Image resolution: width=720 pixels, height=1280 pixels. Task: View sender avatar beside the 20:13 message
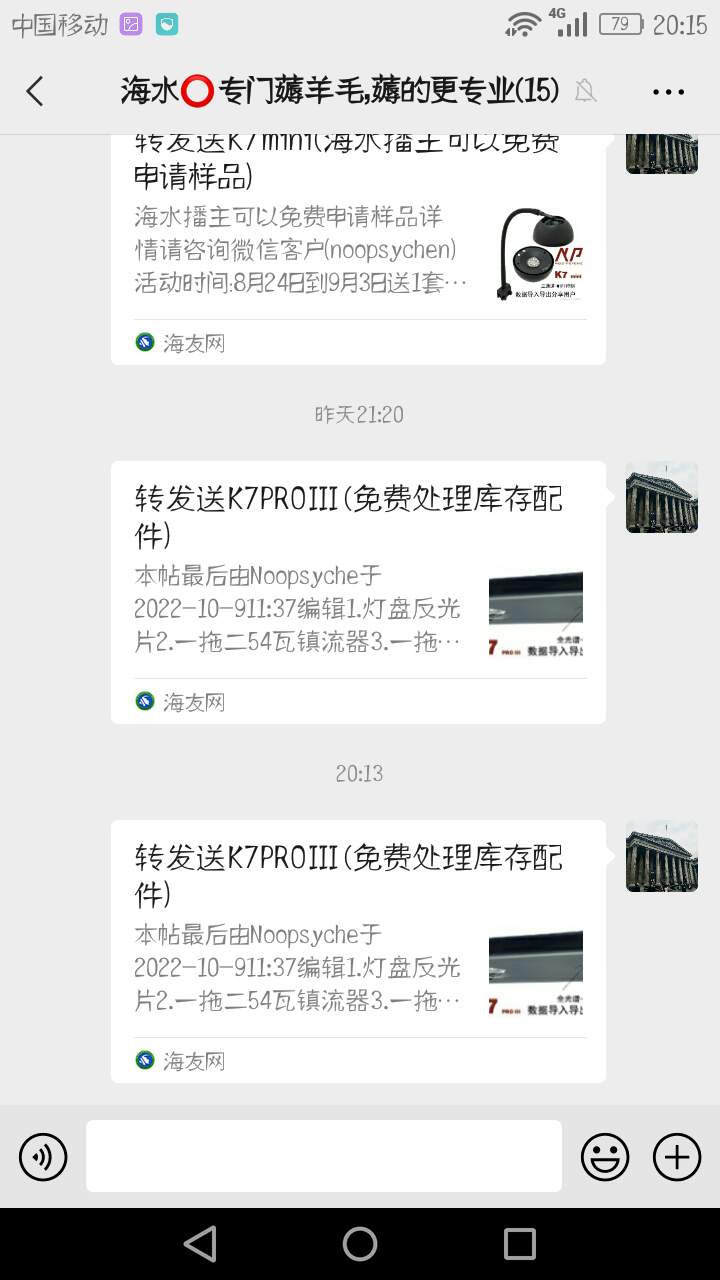[662, 856]
